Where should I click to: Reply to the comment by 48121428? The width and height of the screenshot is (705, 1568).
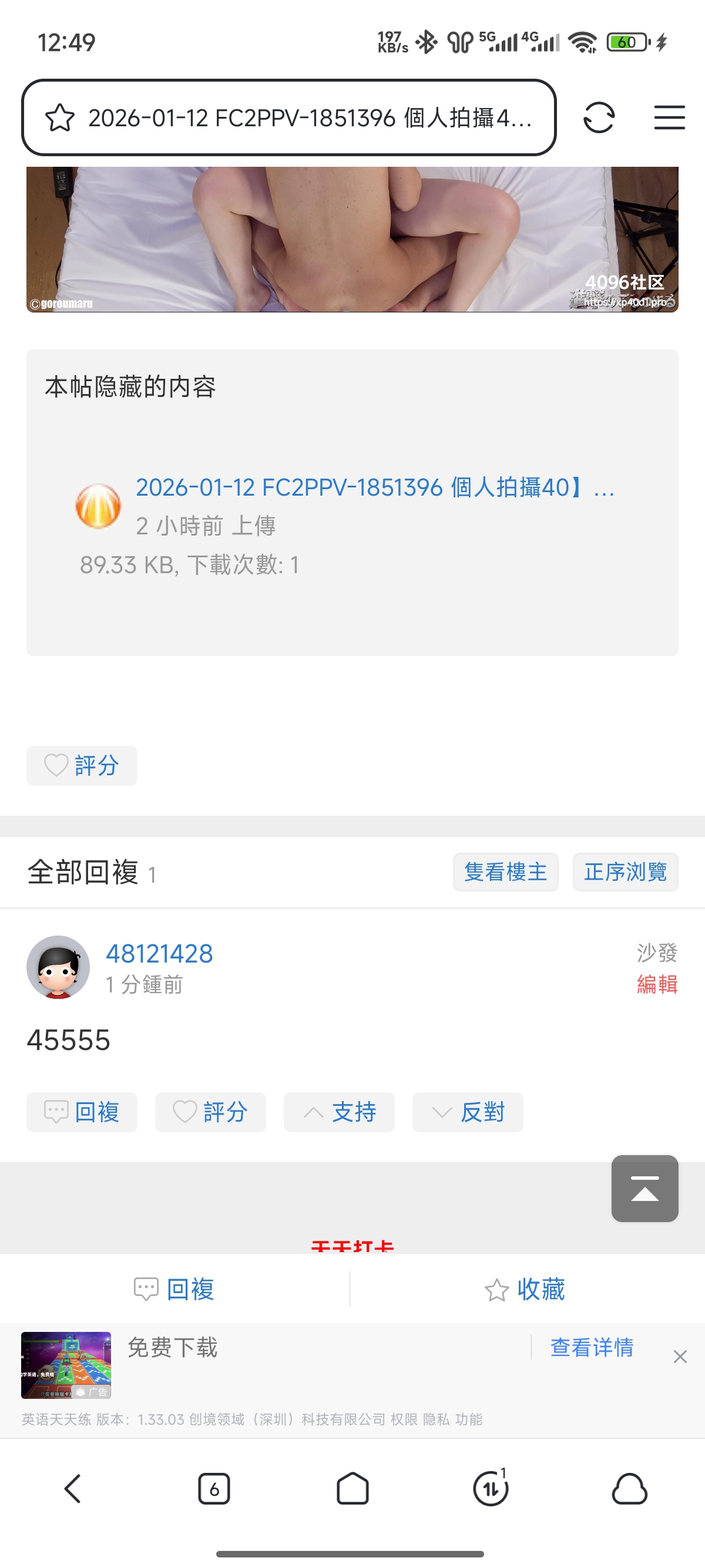(82, 1112)
